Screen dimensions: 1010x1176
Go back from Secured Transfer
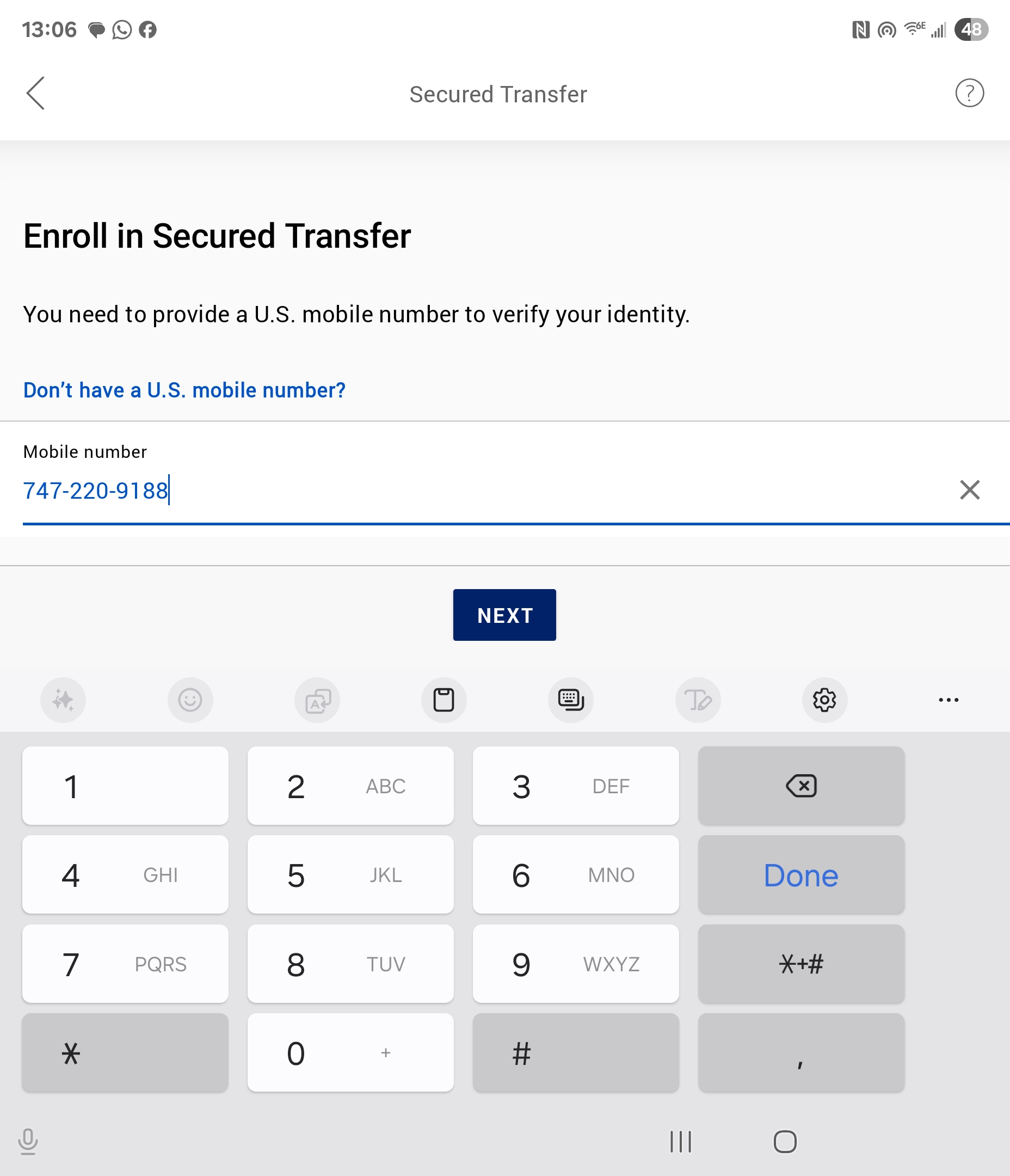pyautogui.click(x=35, y=93)
